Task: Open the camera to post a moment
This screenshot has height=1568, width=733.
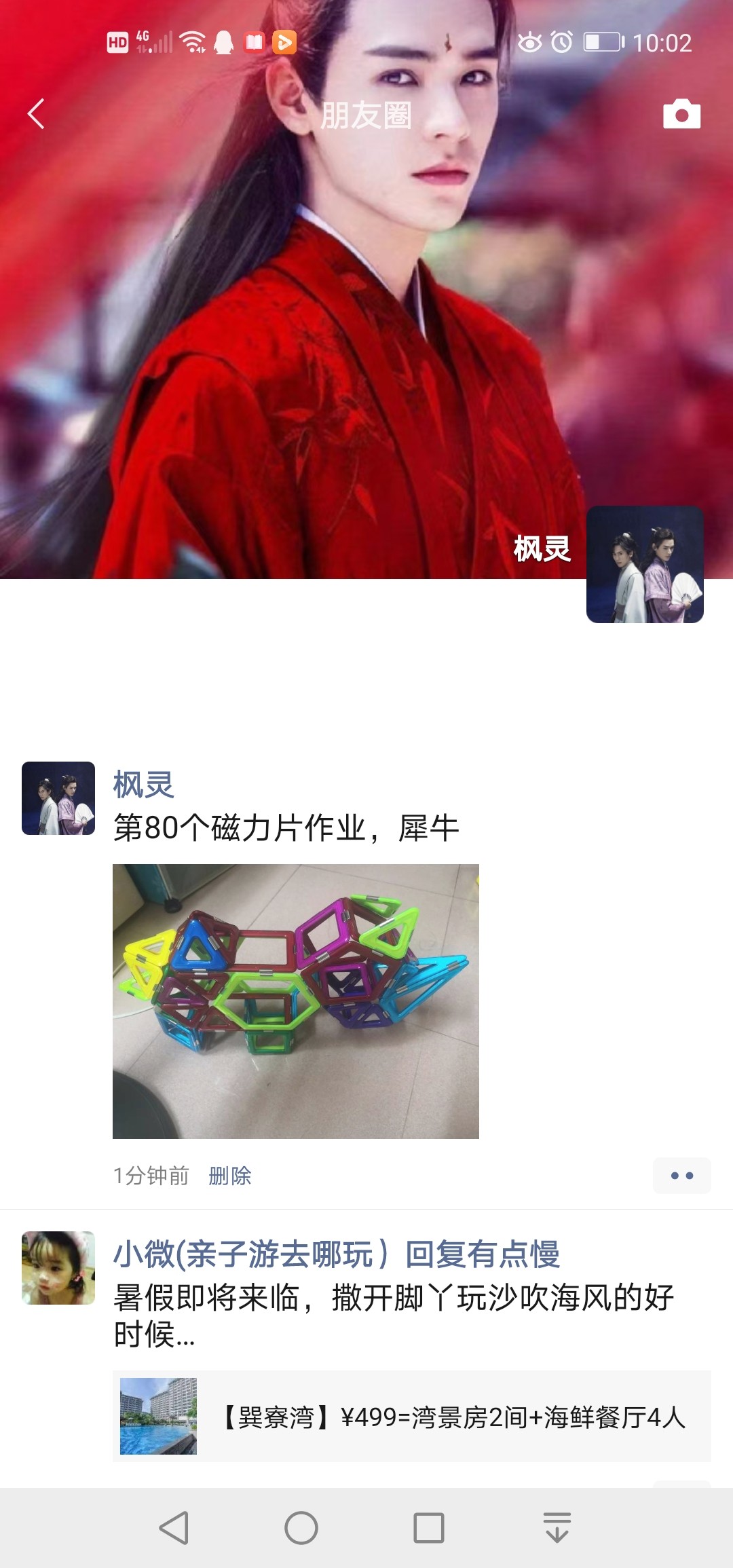Action: [x=681, y=114]
